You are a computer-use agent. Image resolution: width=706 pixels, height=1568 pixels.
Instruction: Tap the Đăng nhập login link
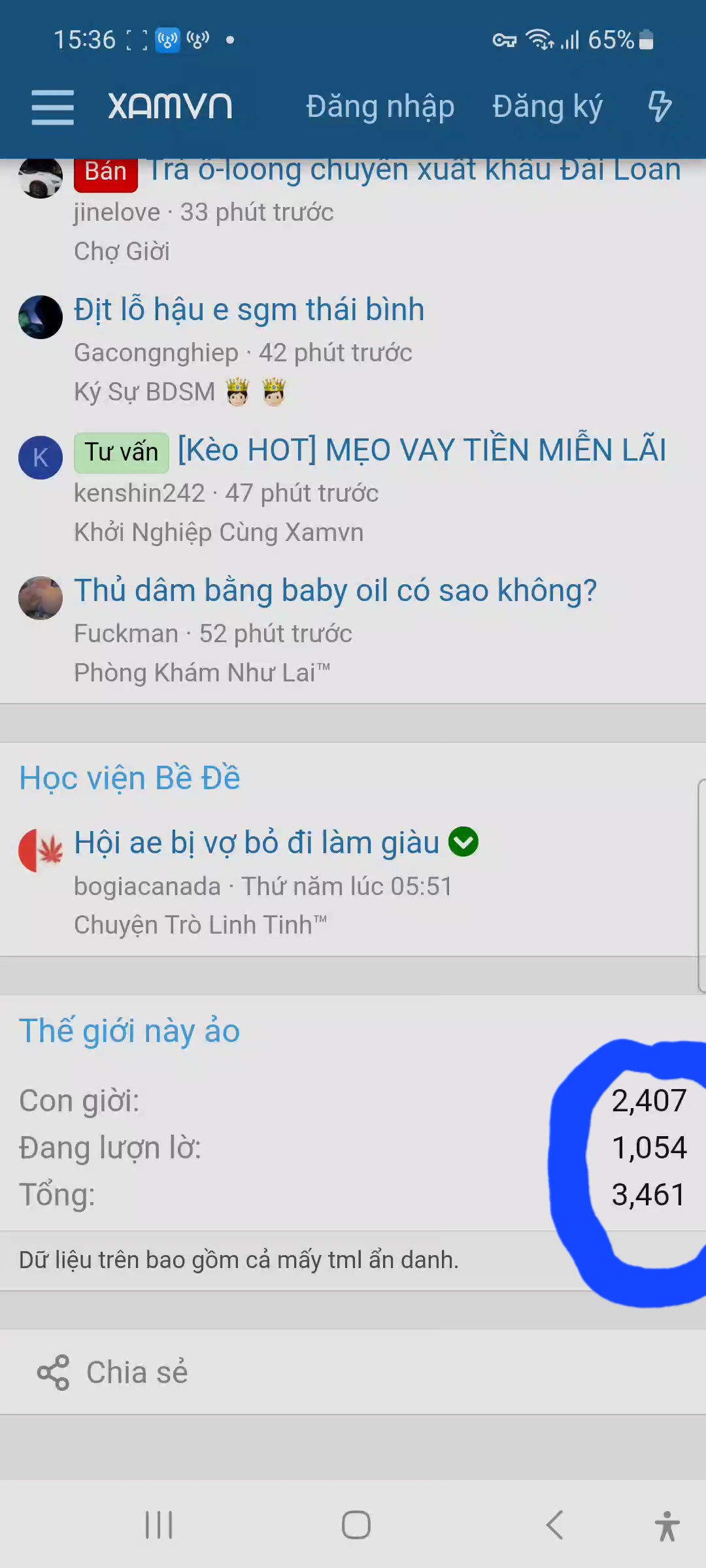tap(380, 106)
